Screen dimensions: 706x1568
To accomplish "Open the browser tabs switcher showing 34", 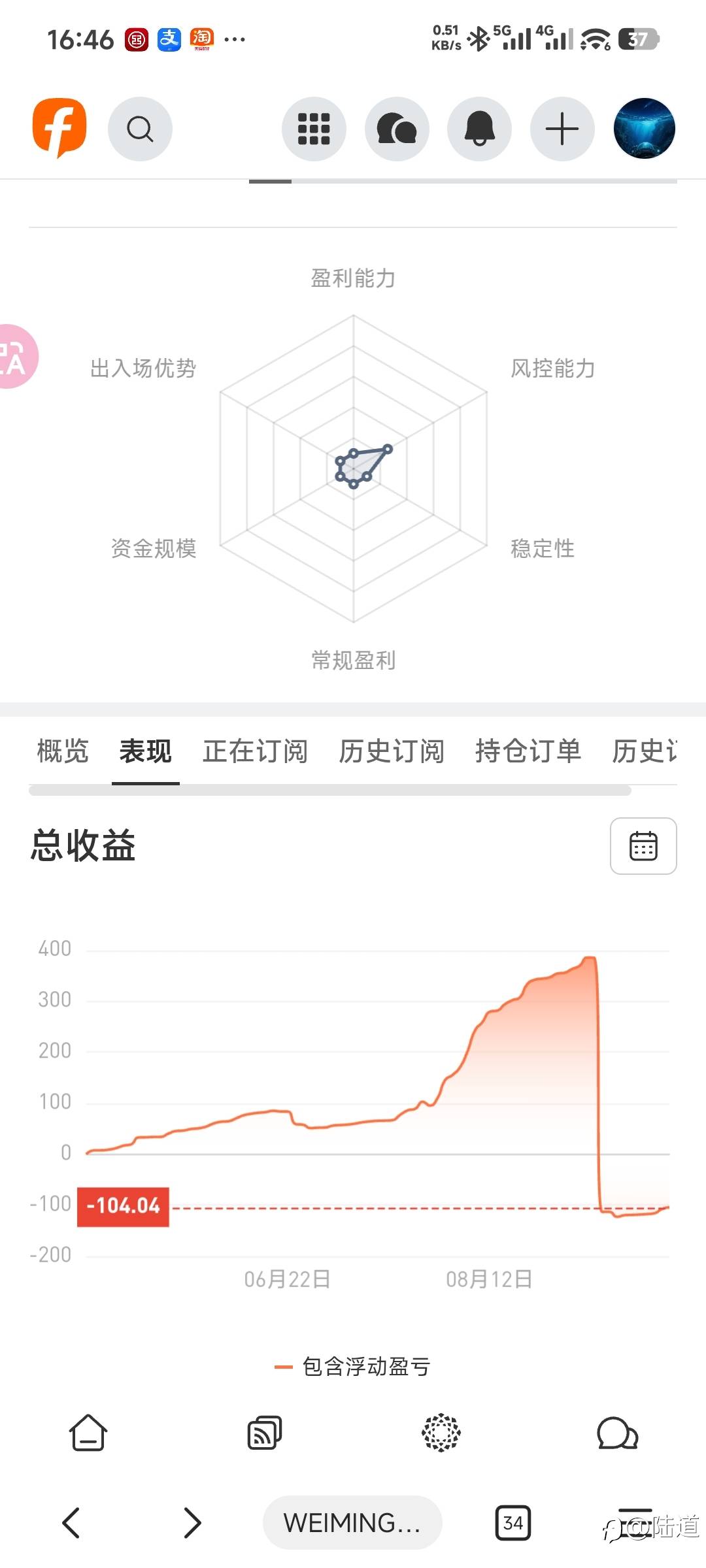I will click(513, 1523).
